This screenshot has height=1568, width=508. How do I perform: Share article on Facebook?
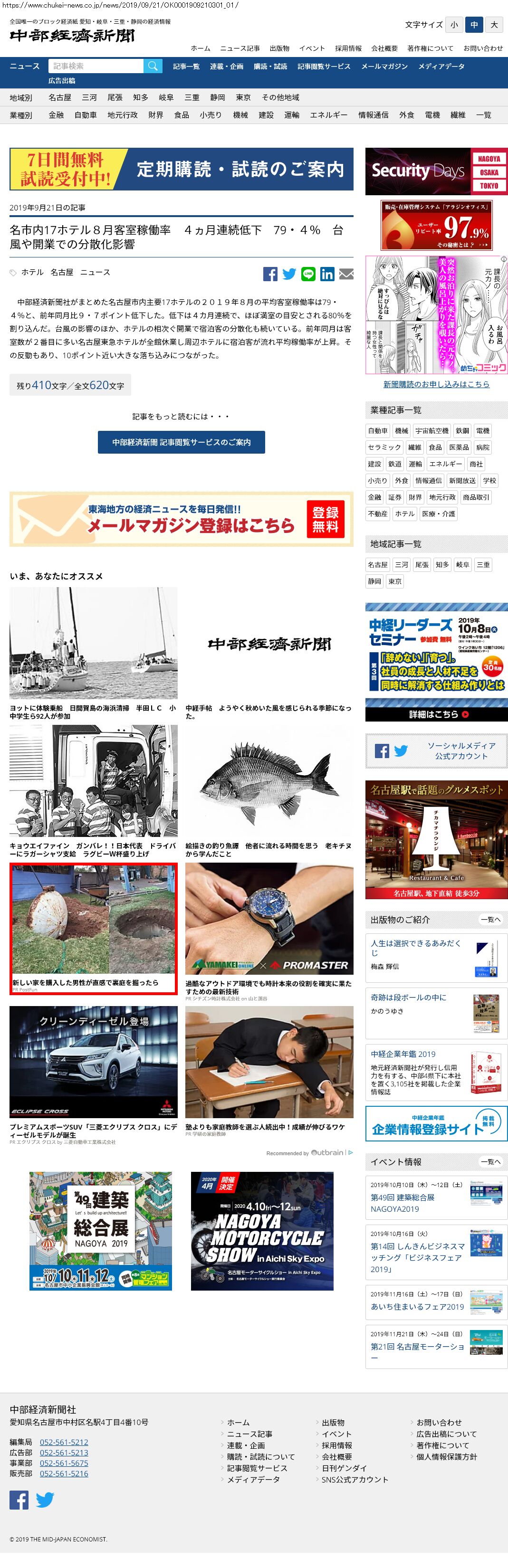(x=270, y=274)
